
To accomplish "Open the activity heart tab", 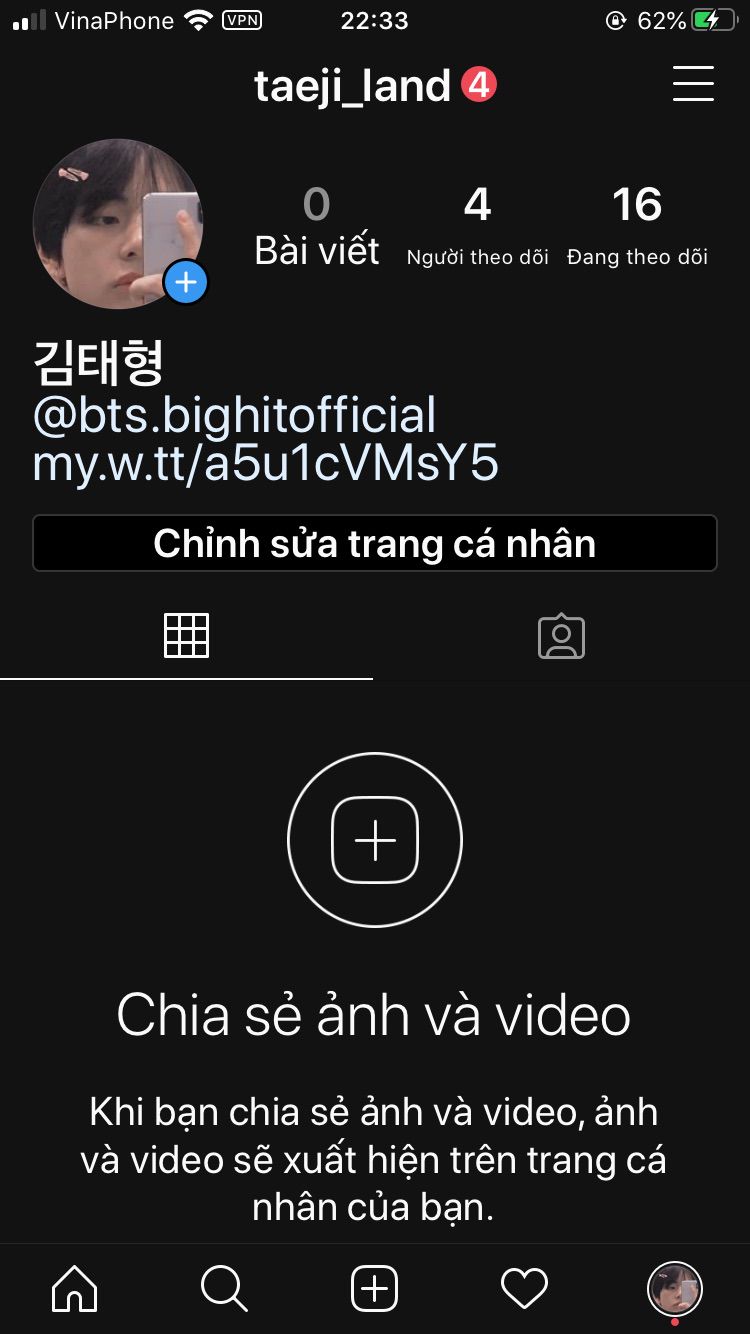I will (524, 1289).
